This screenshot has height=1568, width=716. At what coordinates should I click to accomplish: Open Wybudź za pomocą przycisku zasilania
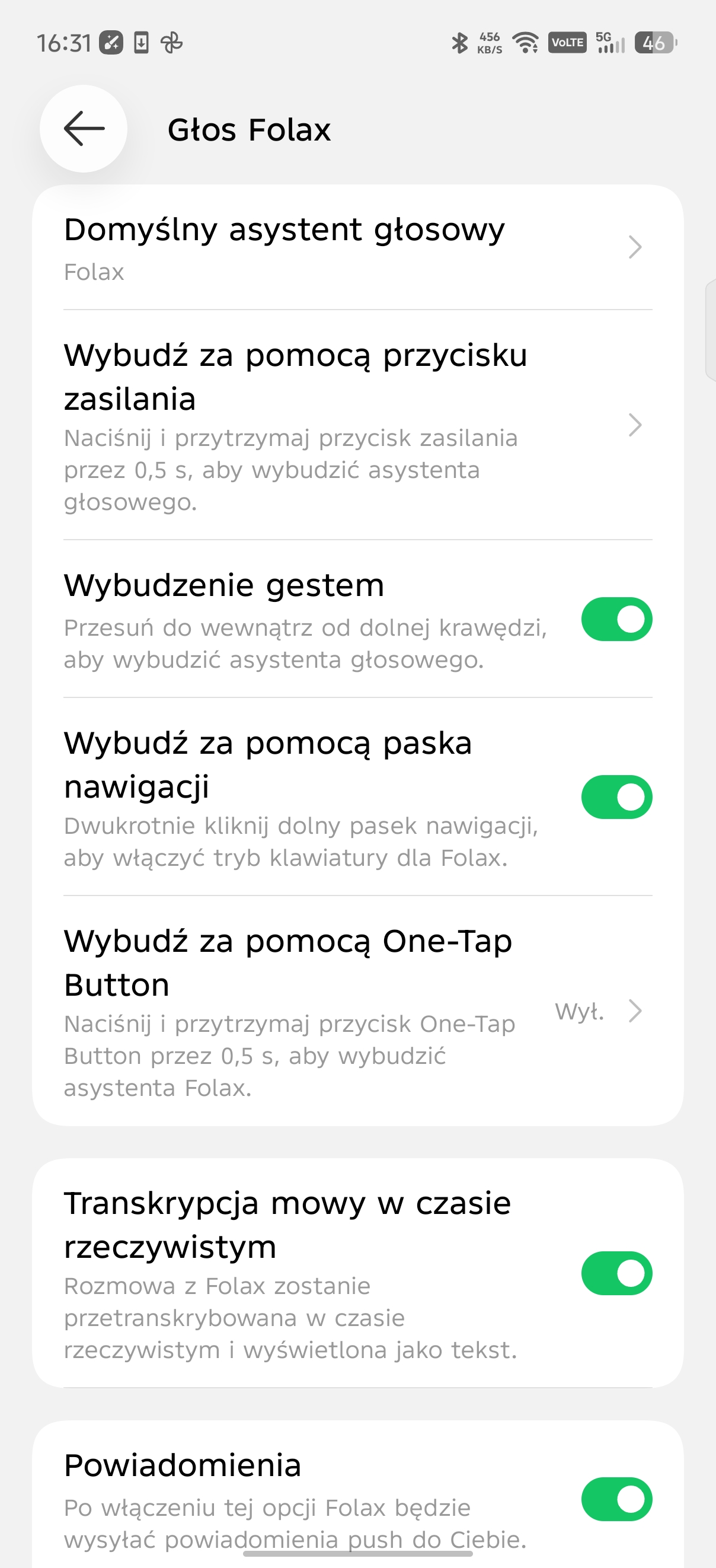pos(357,425)
